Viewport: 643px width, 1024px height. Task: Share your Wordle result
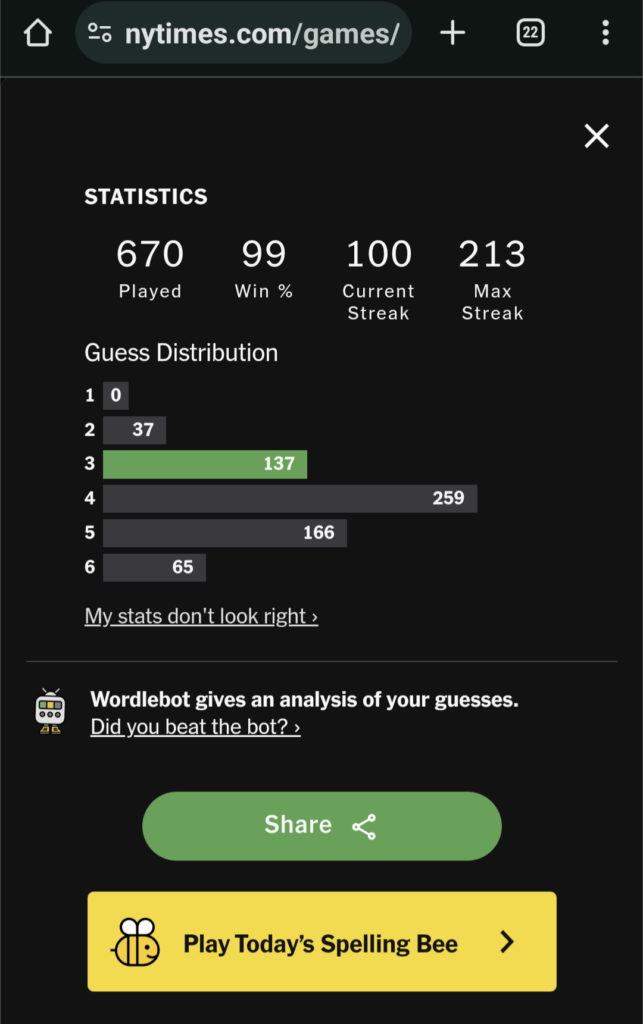321,826
